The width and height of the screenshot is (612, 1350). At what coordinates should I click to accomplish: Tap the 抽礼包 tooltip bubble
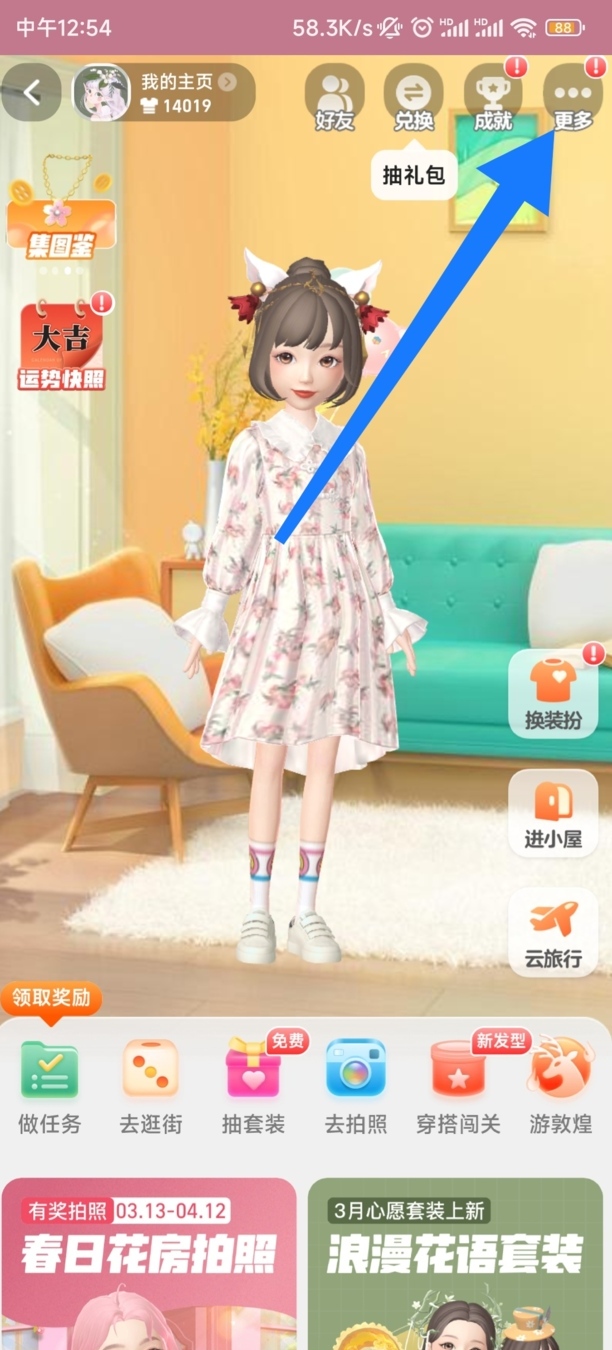coord(413,176)
